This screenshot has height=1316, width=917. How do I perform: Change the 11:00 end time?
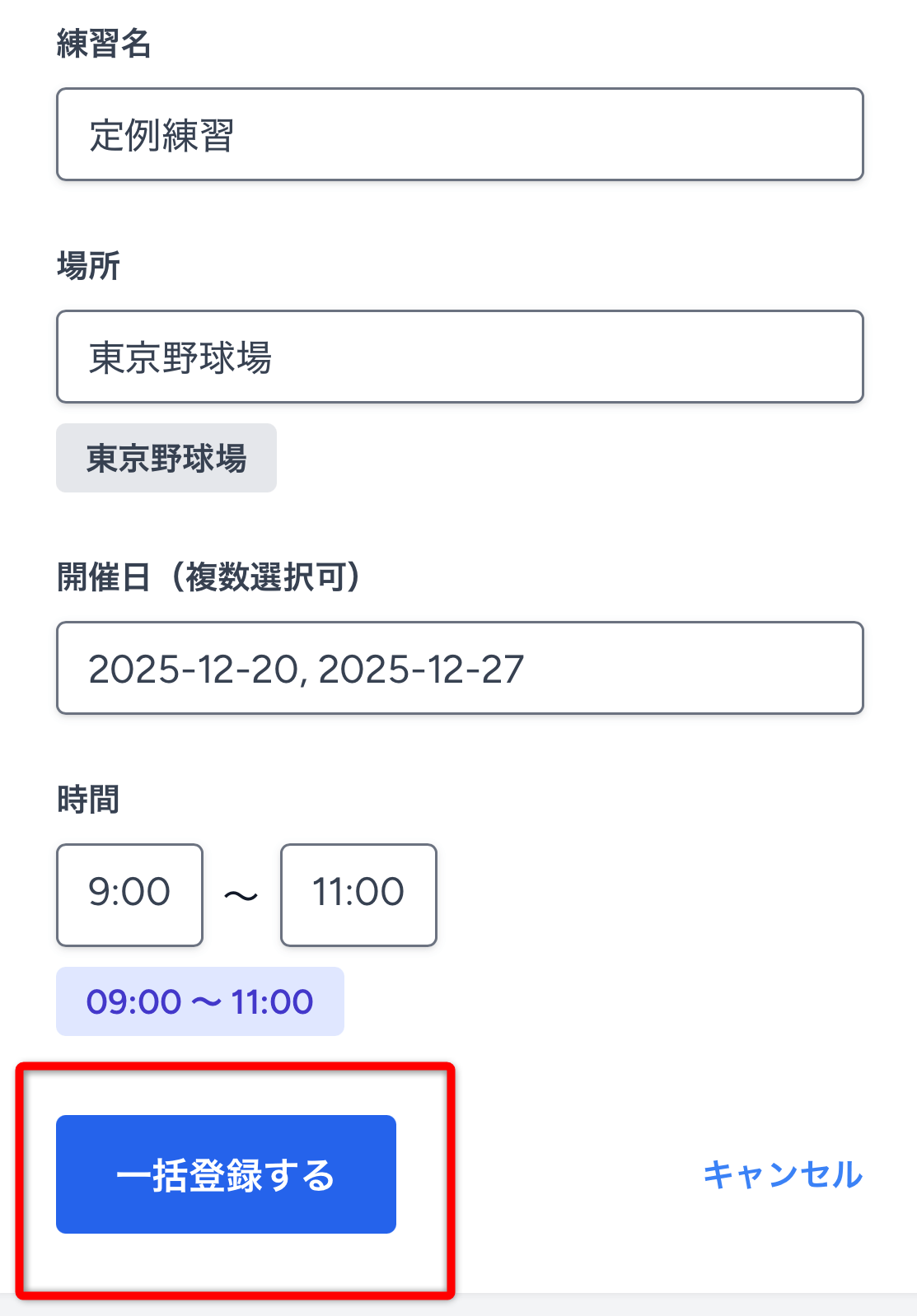[x=358, y=894]
